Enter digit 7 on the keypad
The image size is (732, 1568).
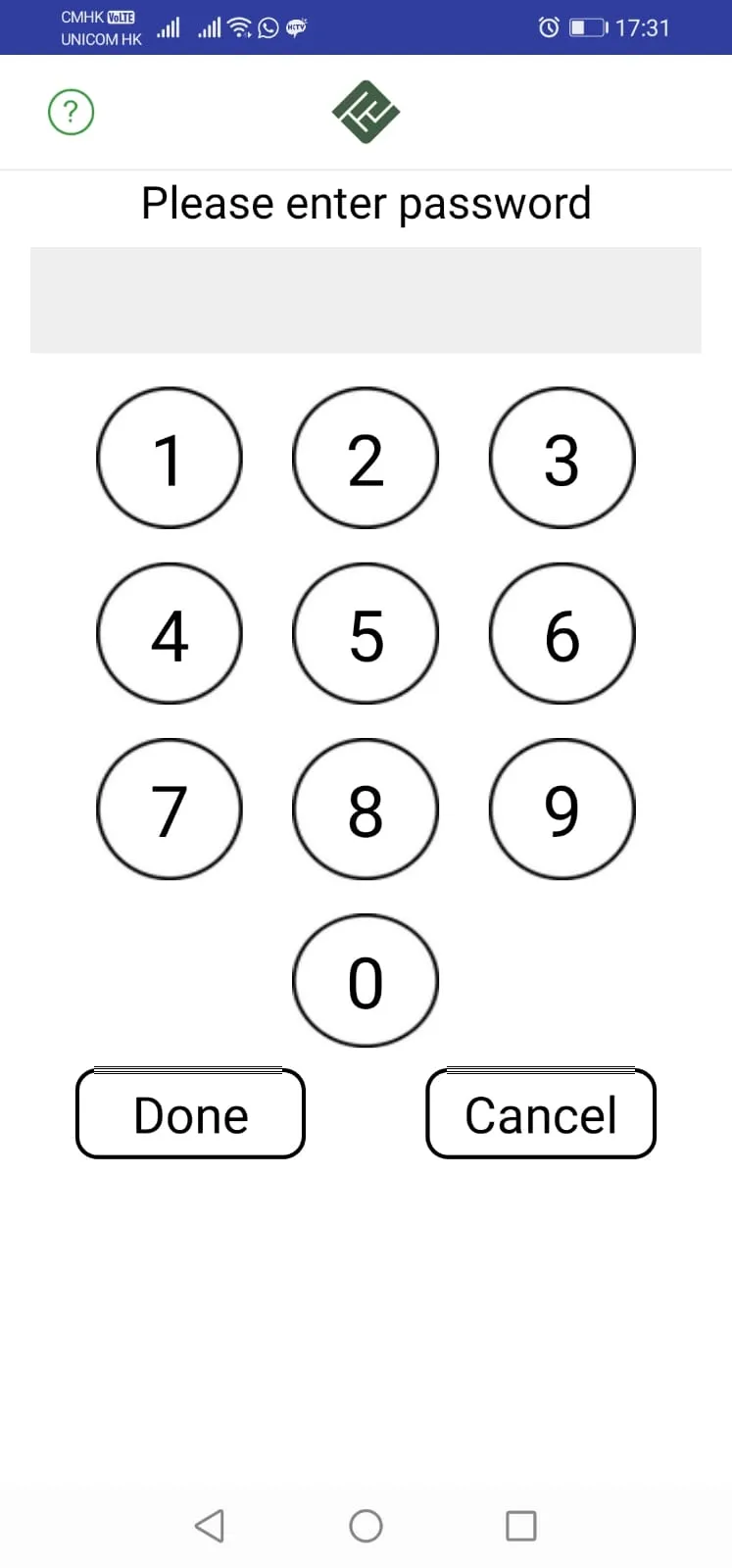pyautogui.click(x=170, y=809)
